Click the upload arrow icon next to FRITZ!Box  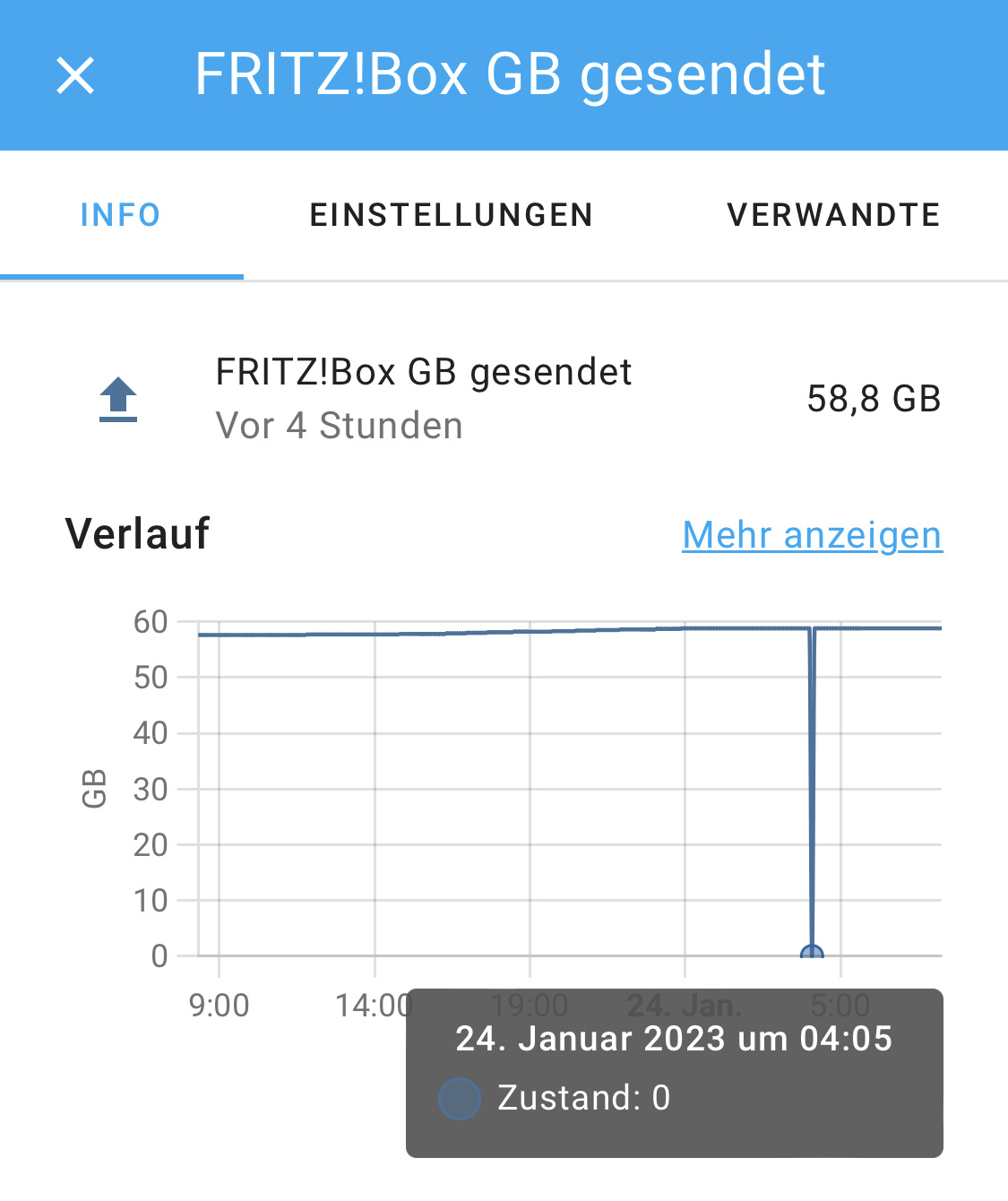coord(117,397)
